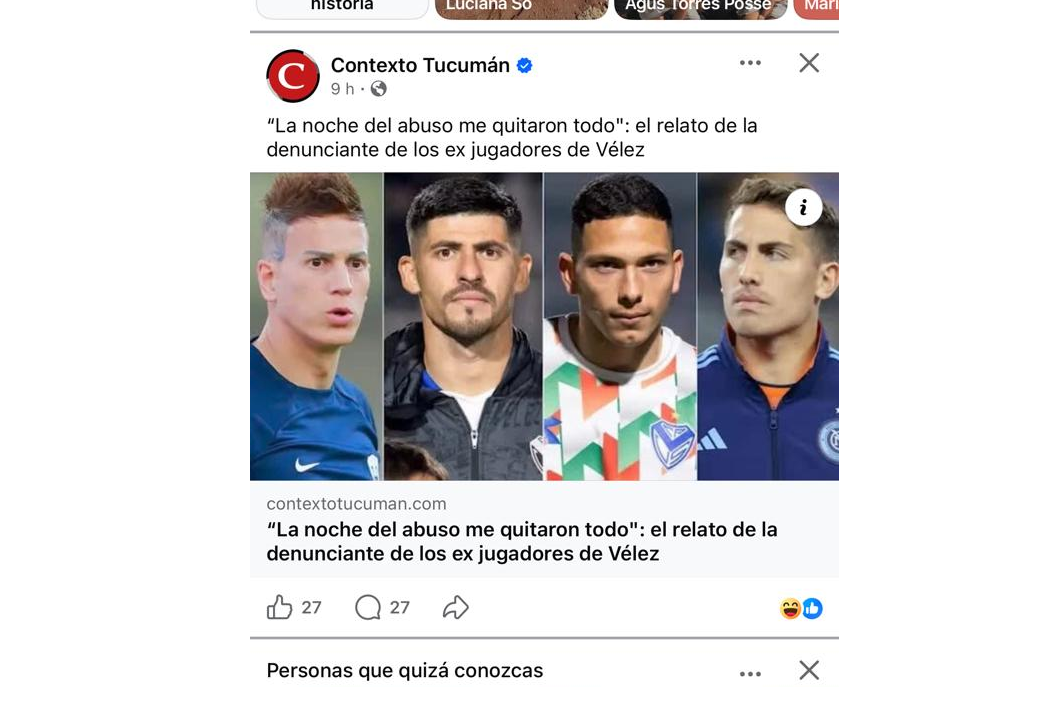Dismiss the Contexto Tucumán post
The width and height of the screenshot is (1062, 717).
(809, 63)
